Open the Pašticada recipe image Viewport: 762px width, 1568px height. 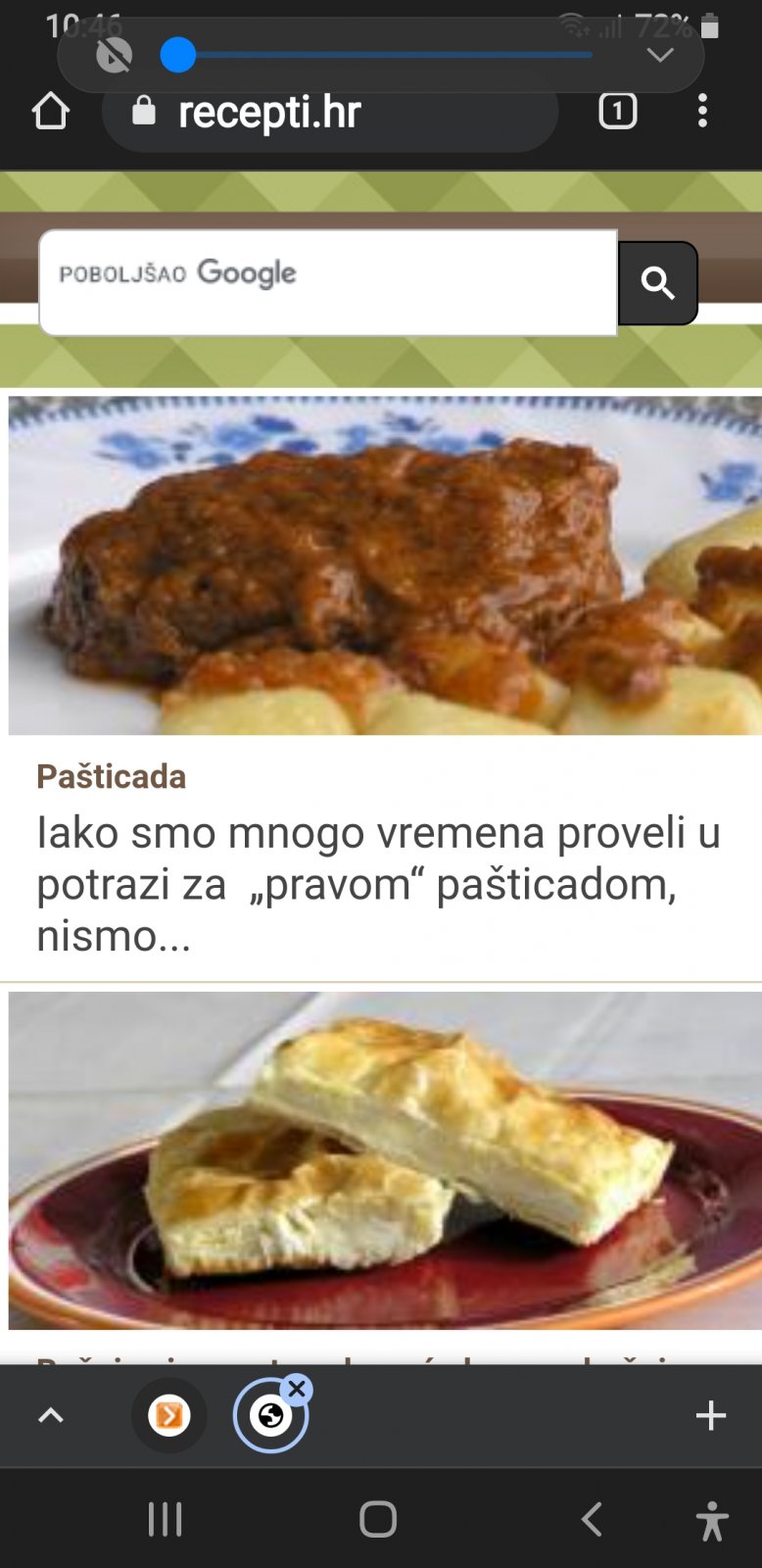tap(385, 565)
